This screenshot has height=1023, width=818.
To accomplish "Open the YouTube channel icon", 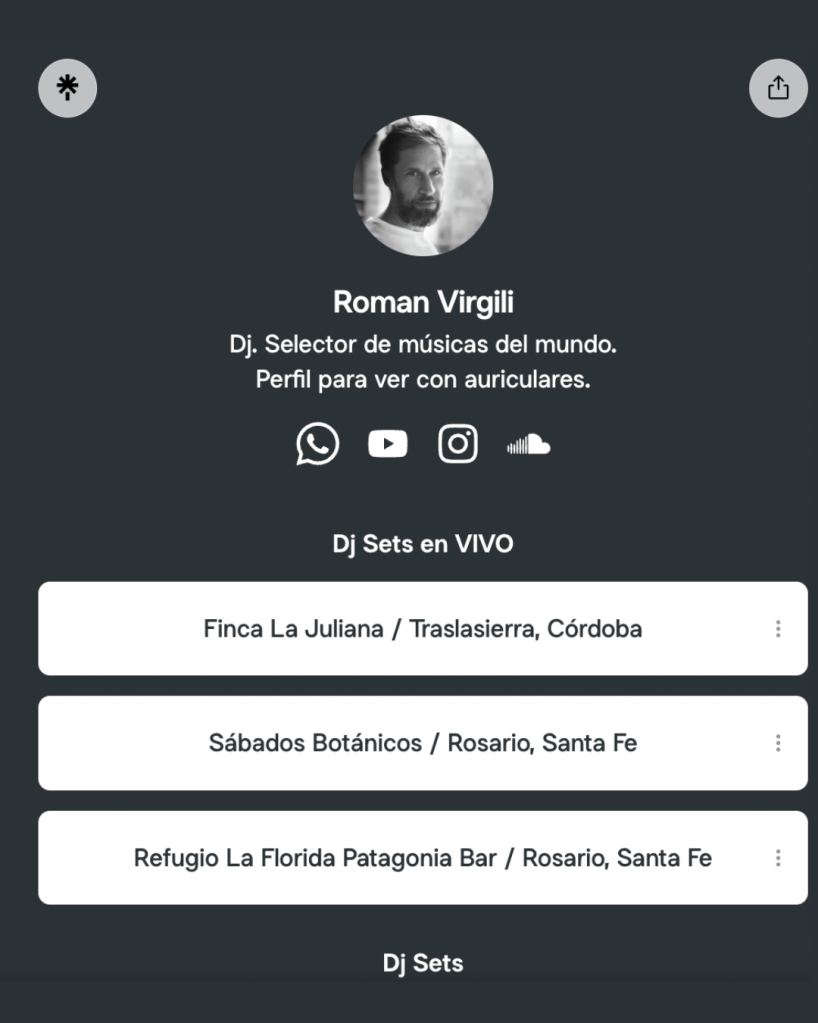I will 388,444.
